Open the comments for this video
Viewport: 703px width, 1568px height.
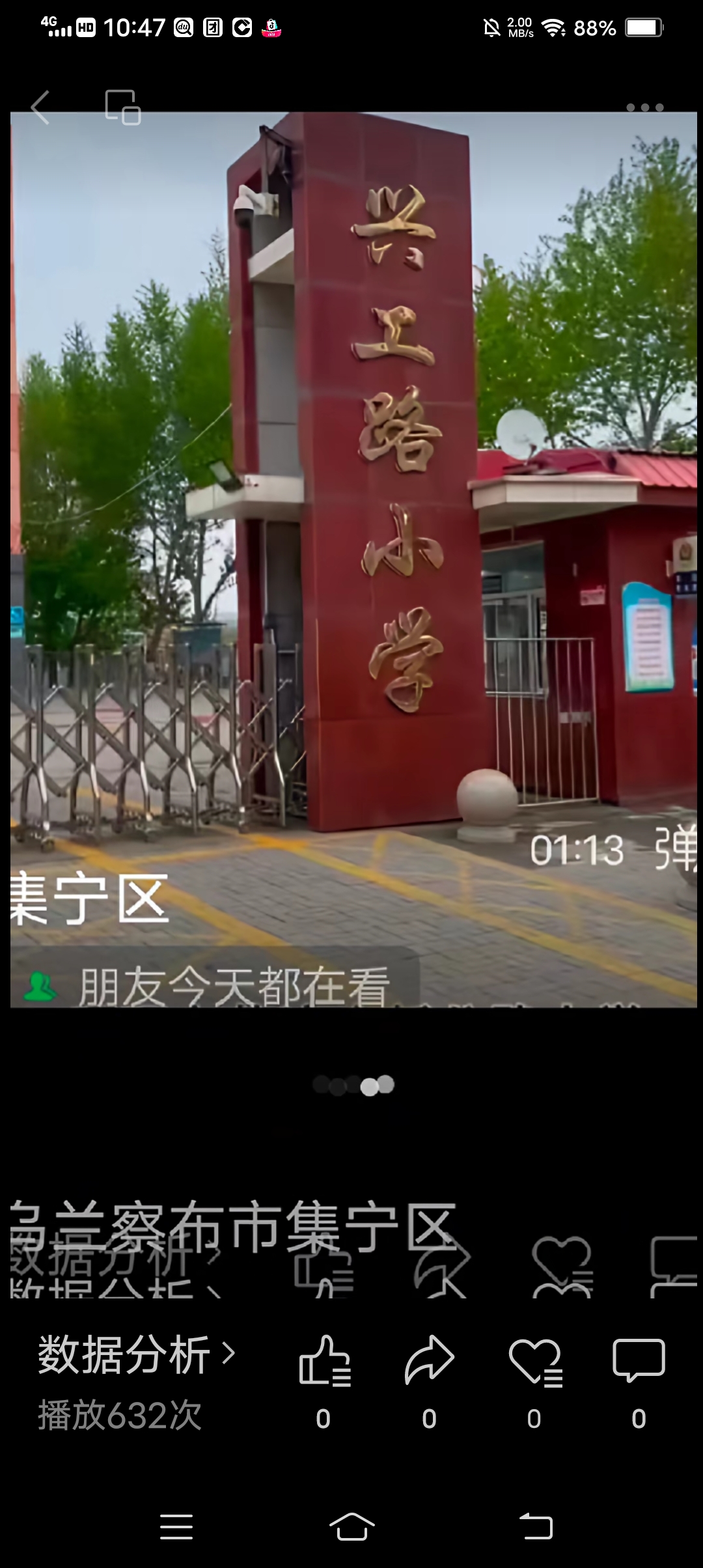coord(639,1360)
